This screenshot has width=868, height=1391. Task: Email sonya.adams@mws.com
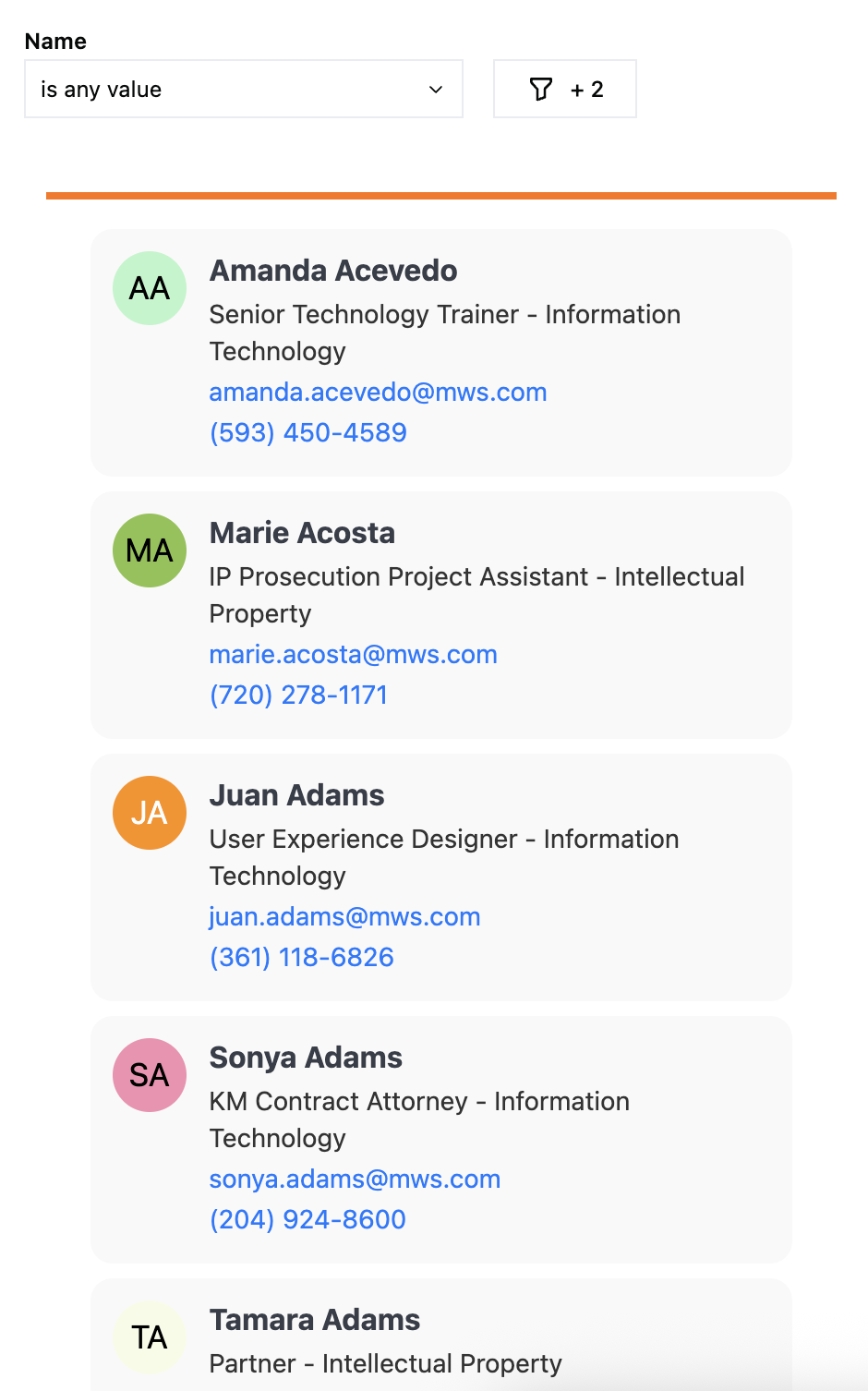355,1179
